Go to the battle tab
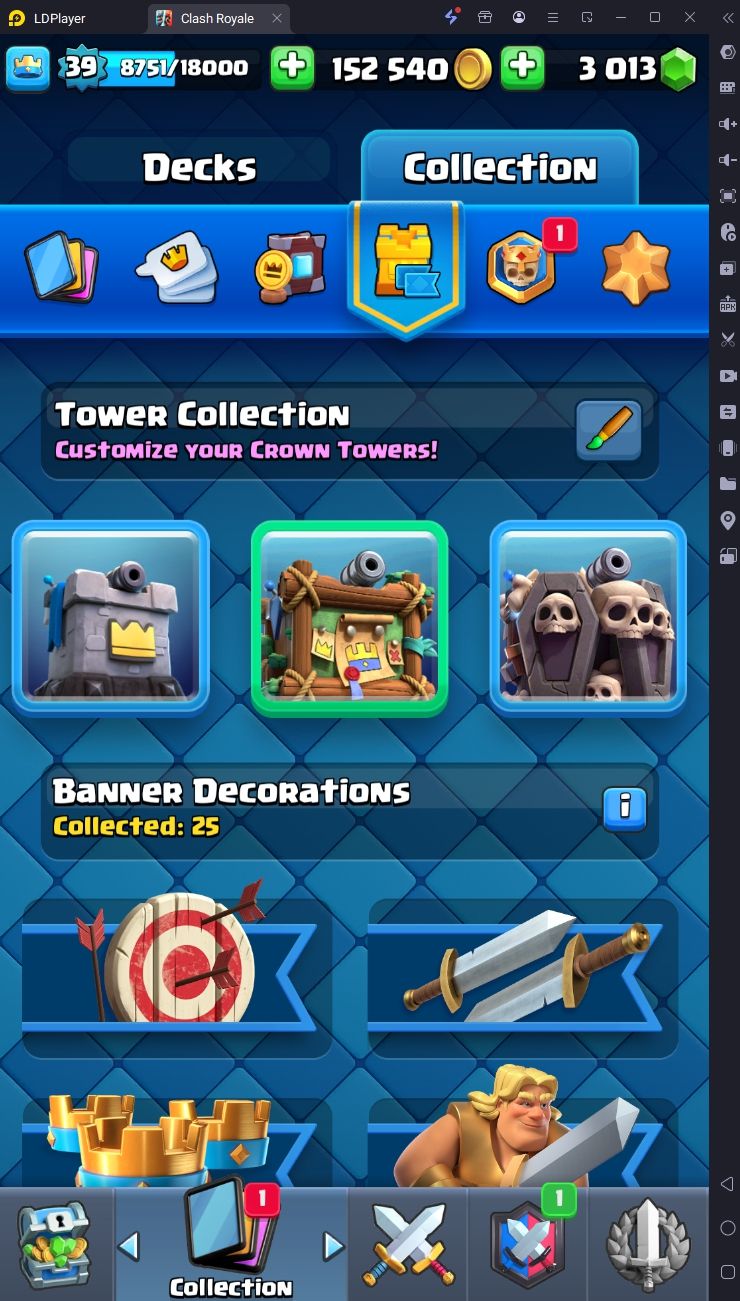Image resolution: width=740 pixels, height=1301 pixels. [408, 1244]
